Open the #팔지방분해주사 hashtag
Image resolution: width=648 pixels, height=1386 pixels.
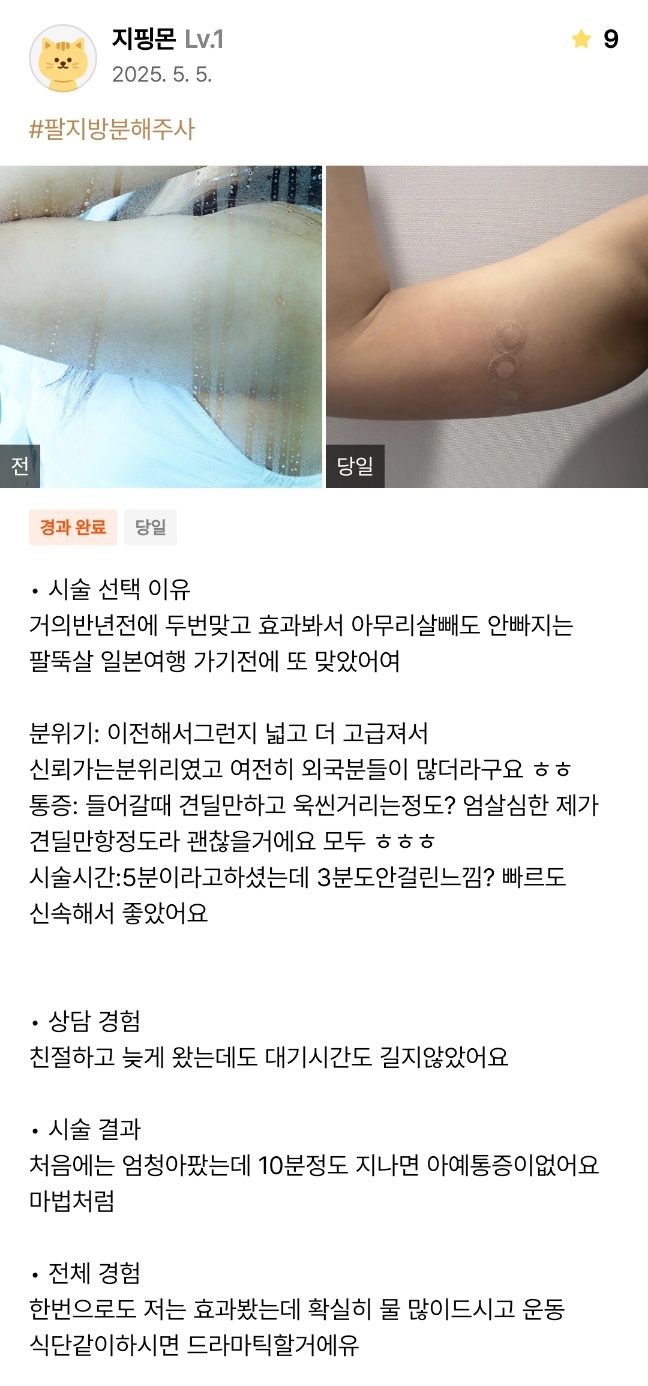tap(112, 129)
